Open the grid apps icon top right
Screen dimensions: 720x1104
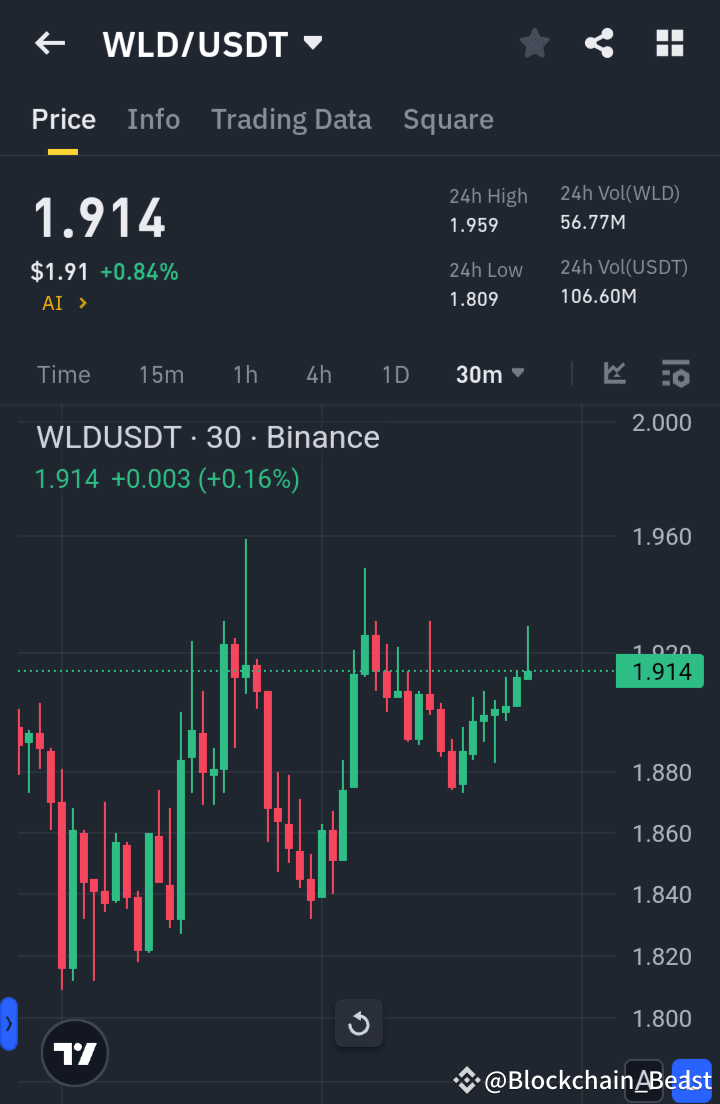[x=668, y=43]
